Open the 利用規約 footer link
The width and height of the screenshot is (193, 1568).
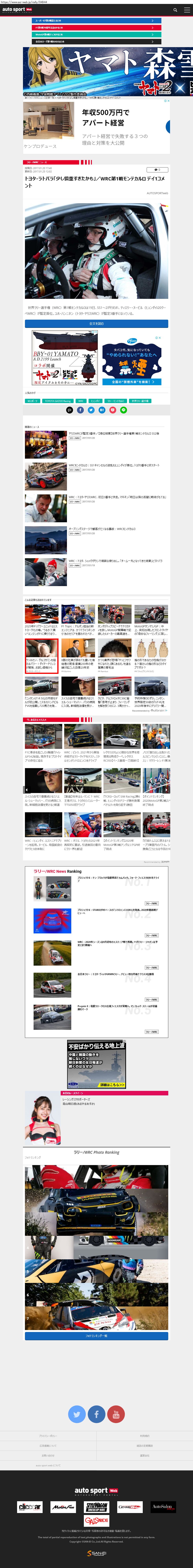click(144, 1436)
